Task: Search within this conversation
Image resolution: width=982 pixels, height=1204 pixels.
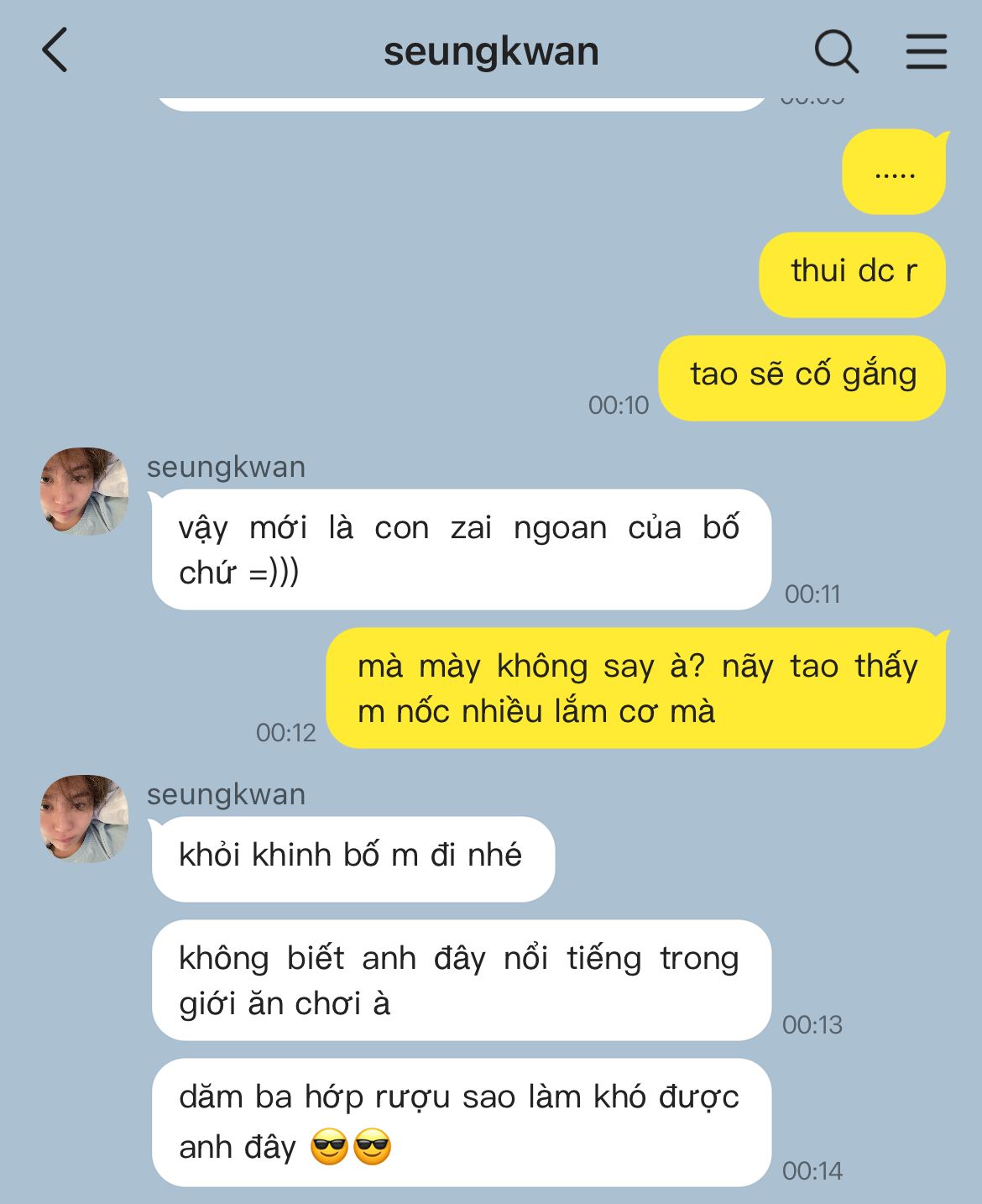Action: point(836,52)
